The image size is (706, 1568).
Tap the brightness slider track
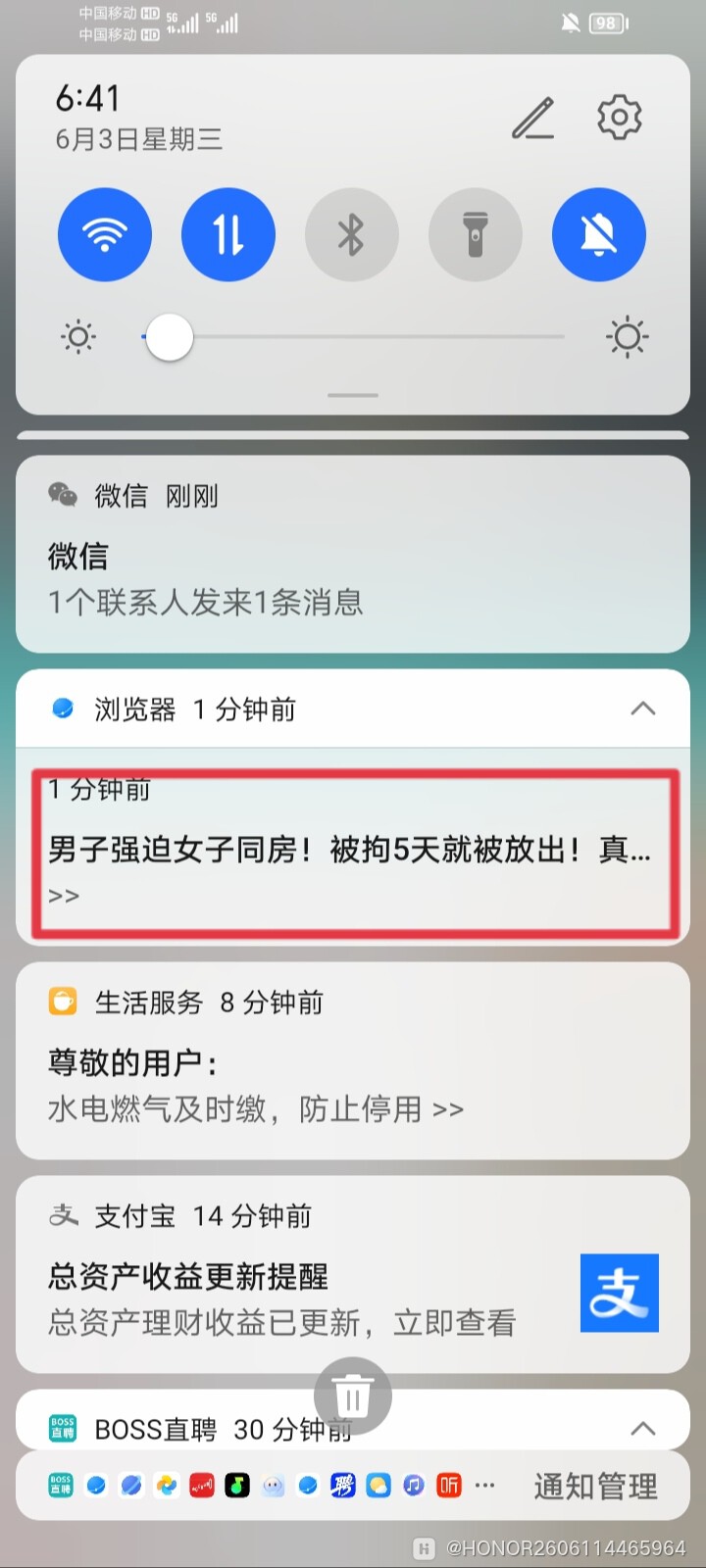353,337
